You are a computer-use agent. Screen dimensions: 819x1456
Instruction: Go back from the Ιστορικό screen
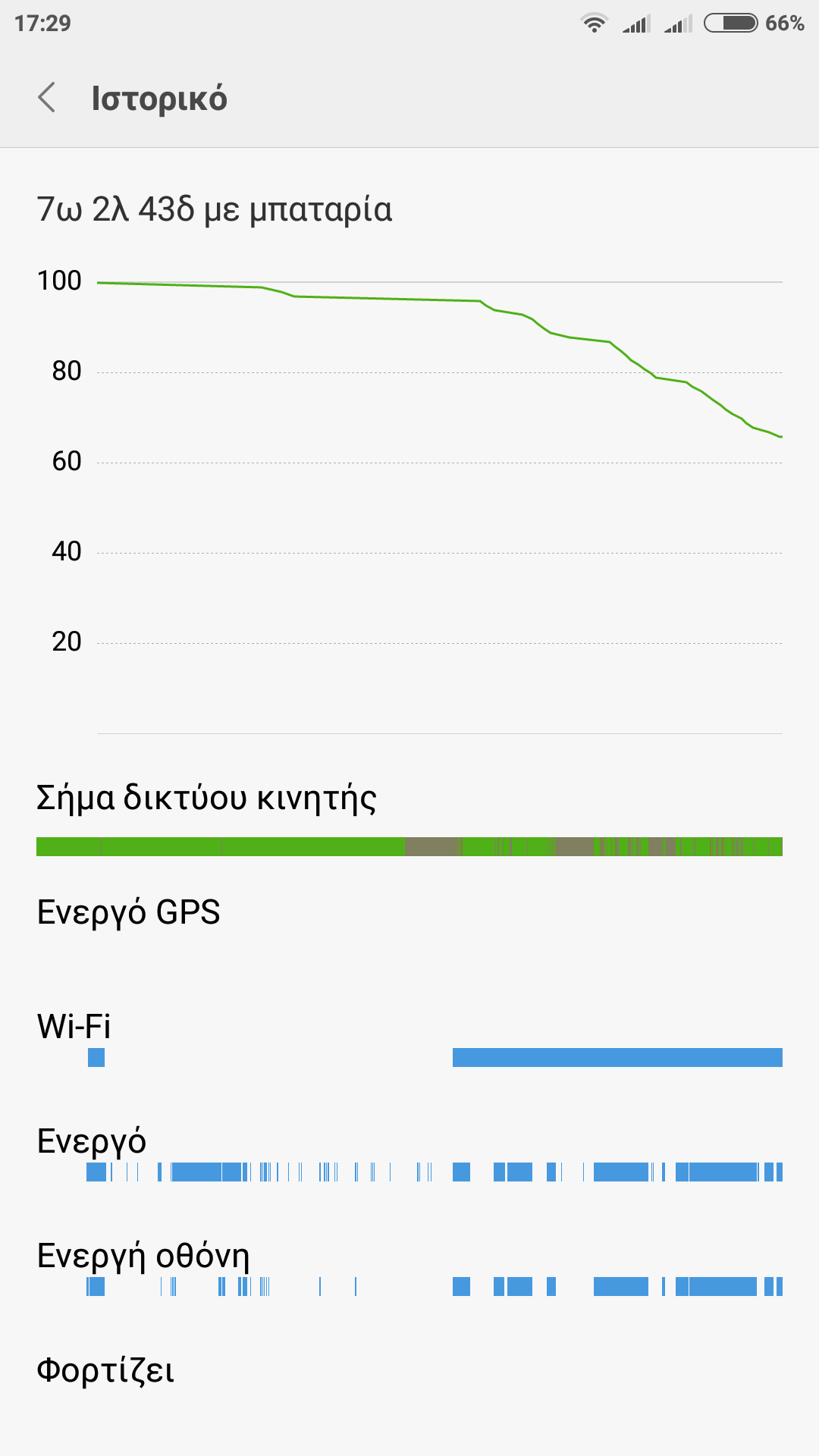click(x=47, y=98)
